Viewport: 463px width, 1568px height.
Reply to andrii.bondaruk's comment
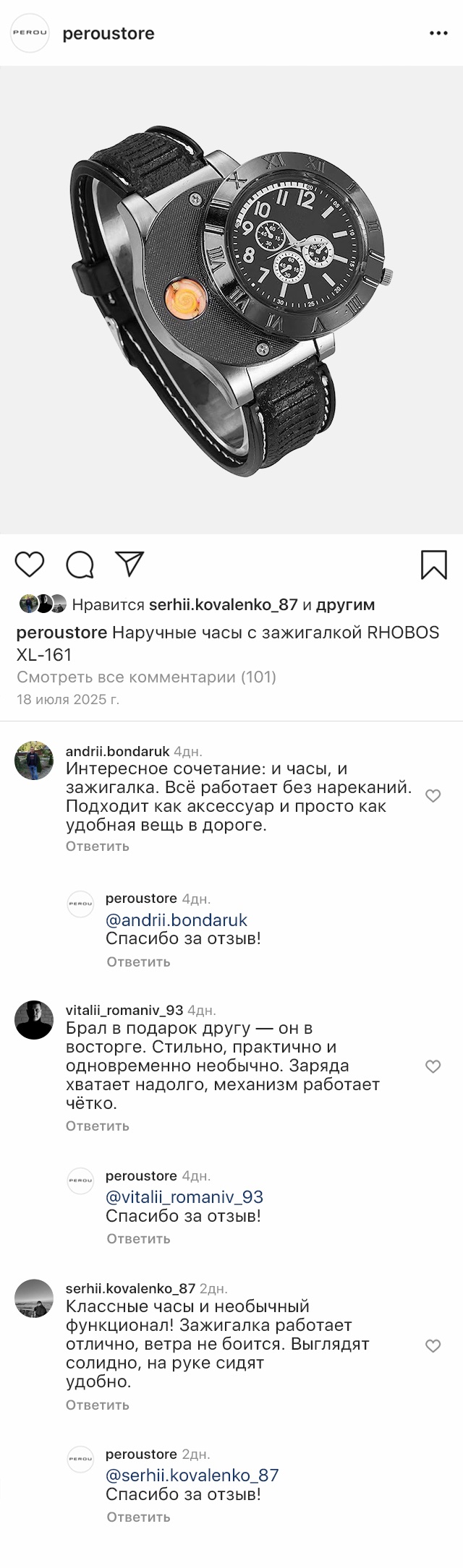(x=98, y=846)
